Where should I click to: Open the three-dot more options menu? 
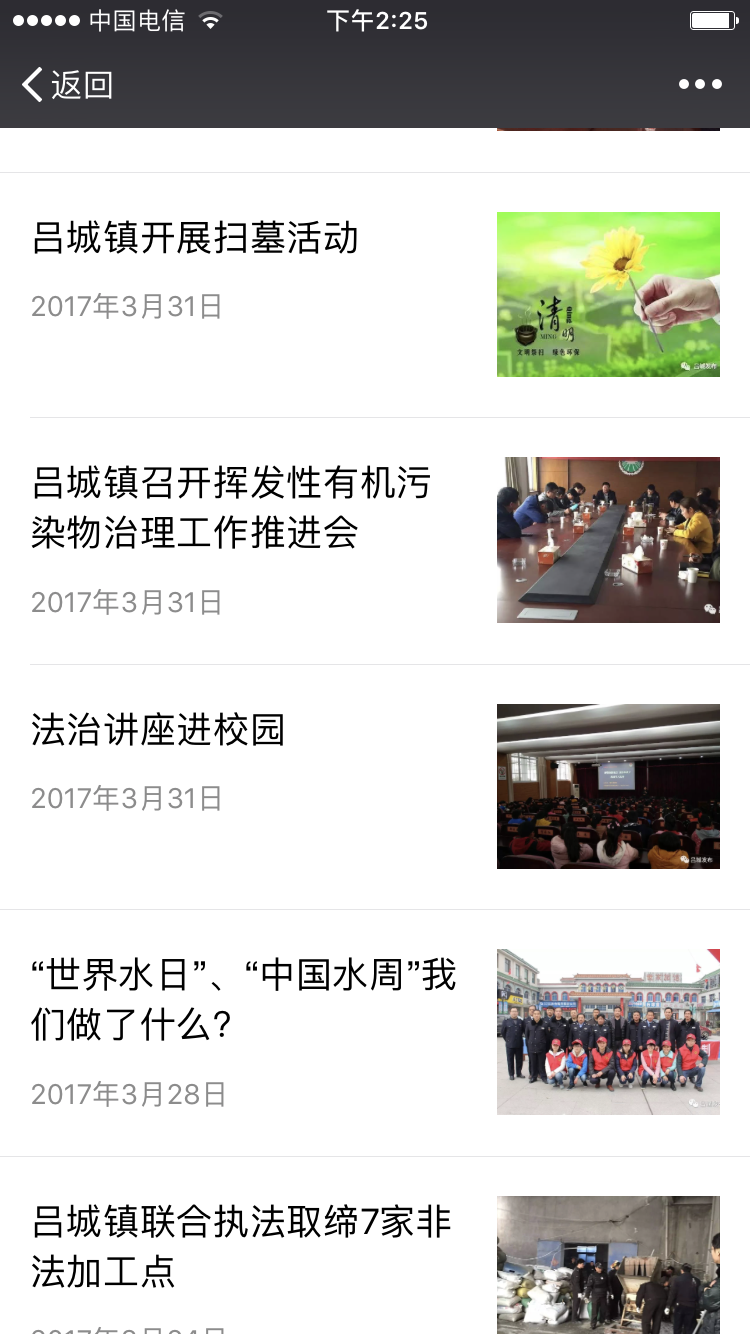pos(700,85)
